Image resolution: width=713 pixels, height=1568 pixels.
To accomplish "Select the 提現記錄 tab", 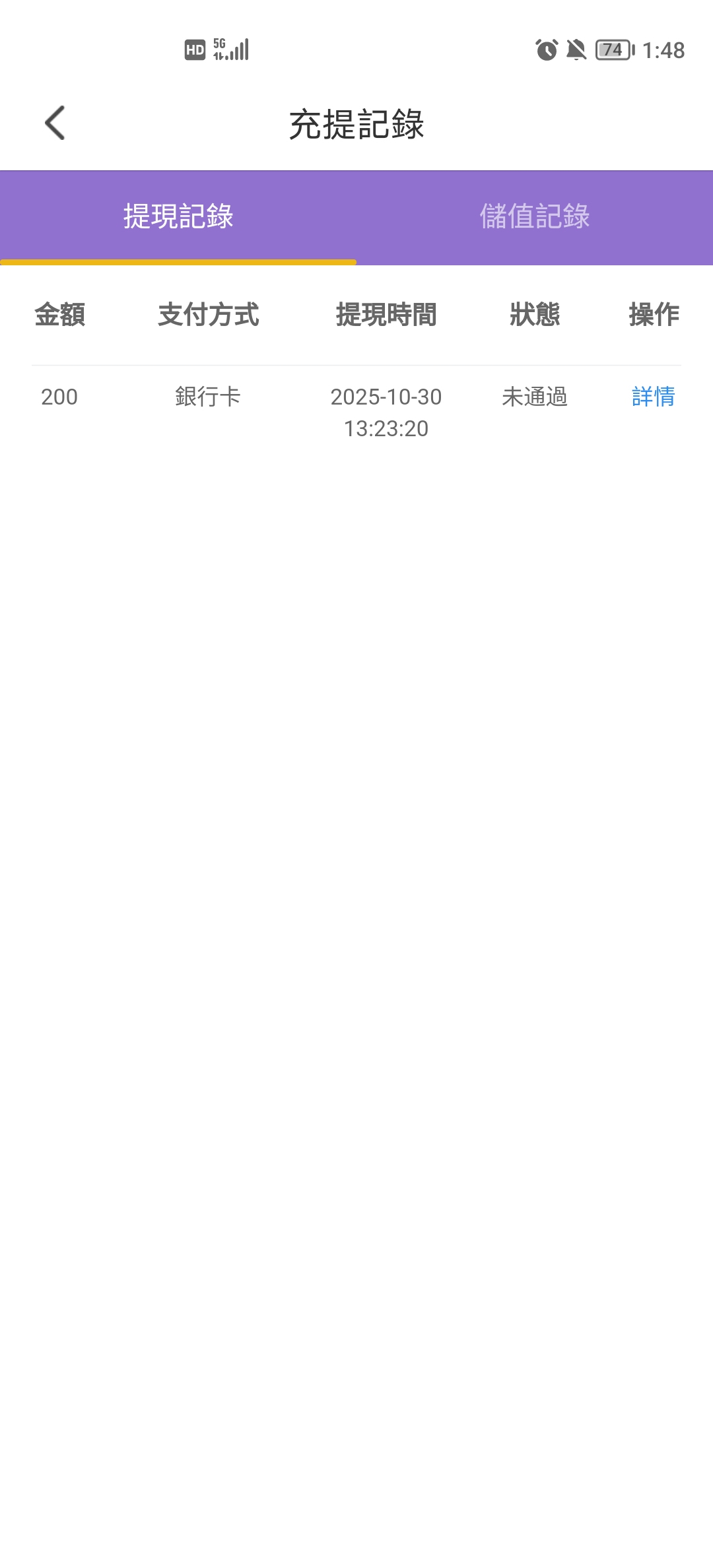I will 178,216.
